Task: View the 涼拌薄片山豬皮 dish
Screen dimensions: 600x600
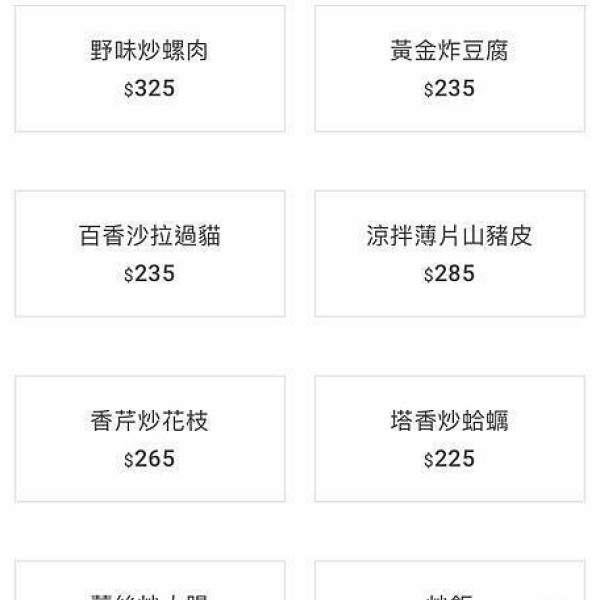Action: 449,254
